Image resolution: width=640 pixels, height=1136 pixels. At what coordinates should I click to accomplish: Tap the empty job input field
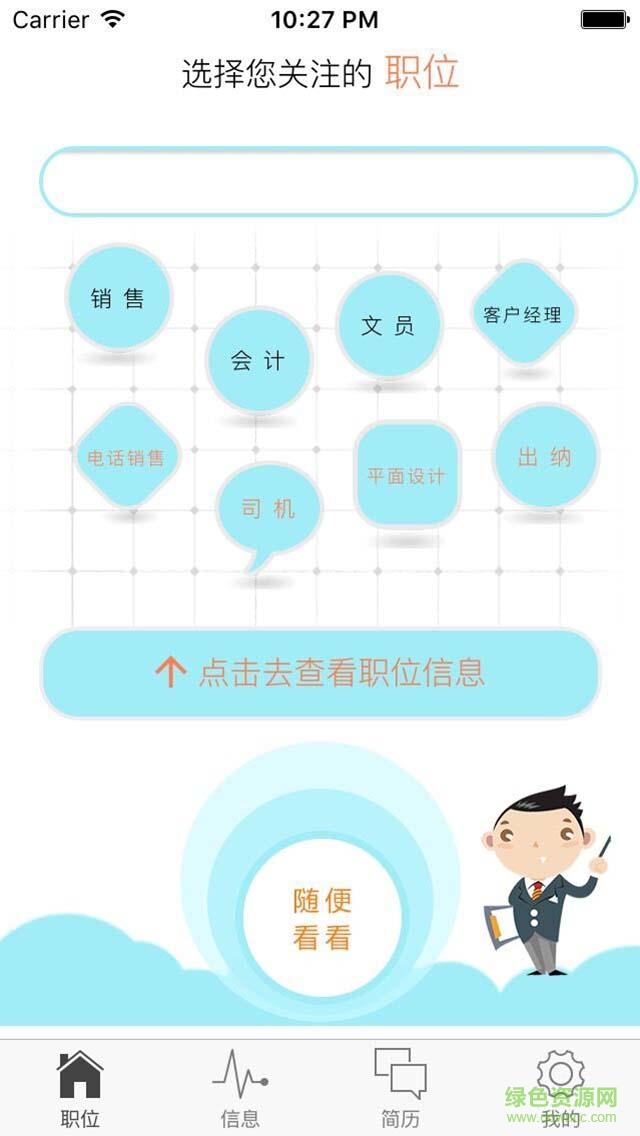337,182
